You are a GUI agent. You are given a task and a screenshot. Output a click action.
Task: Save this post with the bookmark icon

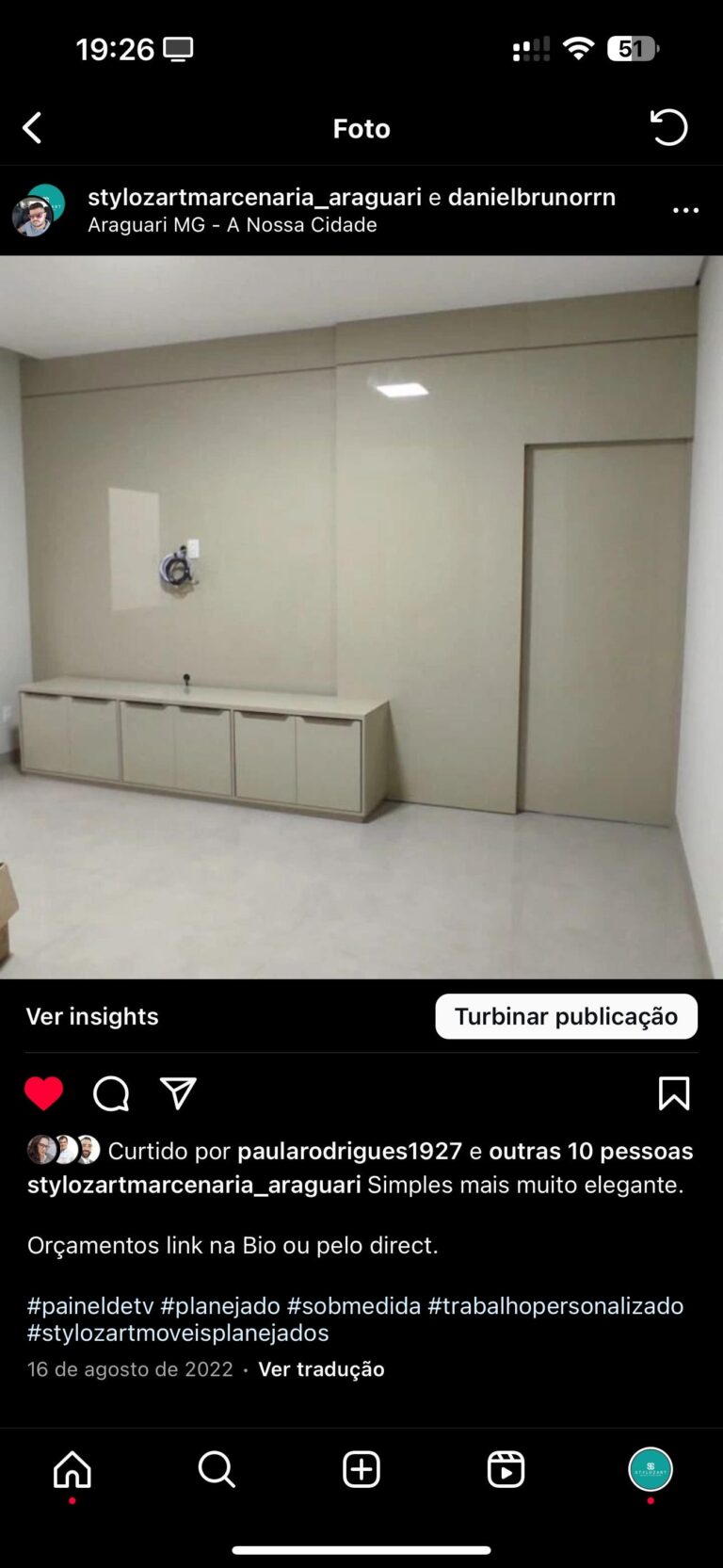673,1093
